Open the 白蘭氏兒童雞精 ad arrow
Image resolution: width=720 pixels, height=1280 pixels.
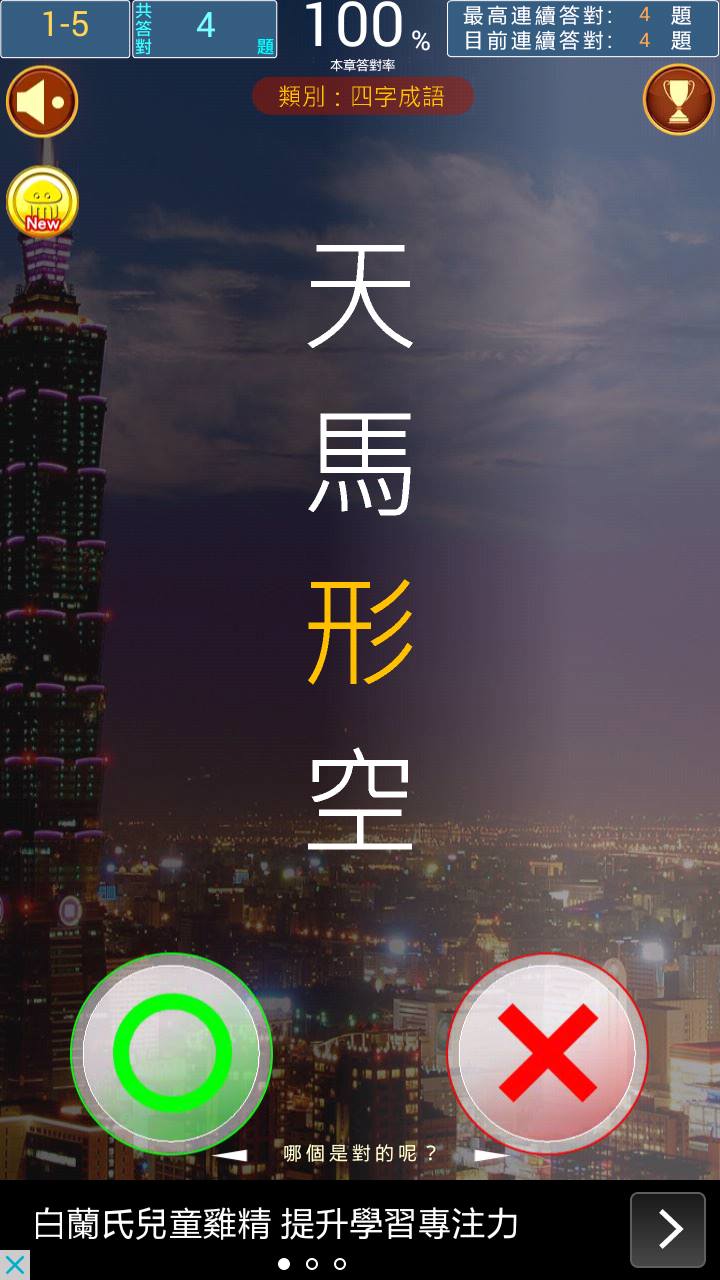(x=667, y=1229)
